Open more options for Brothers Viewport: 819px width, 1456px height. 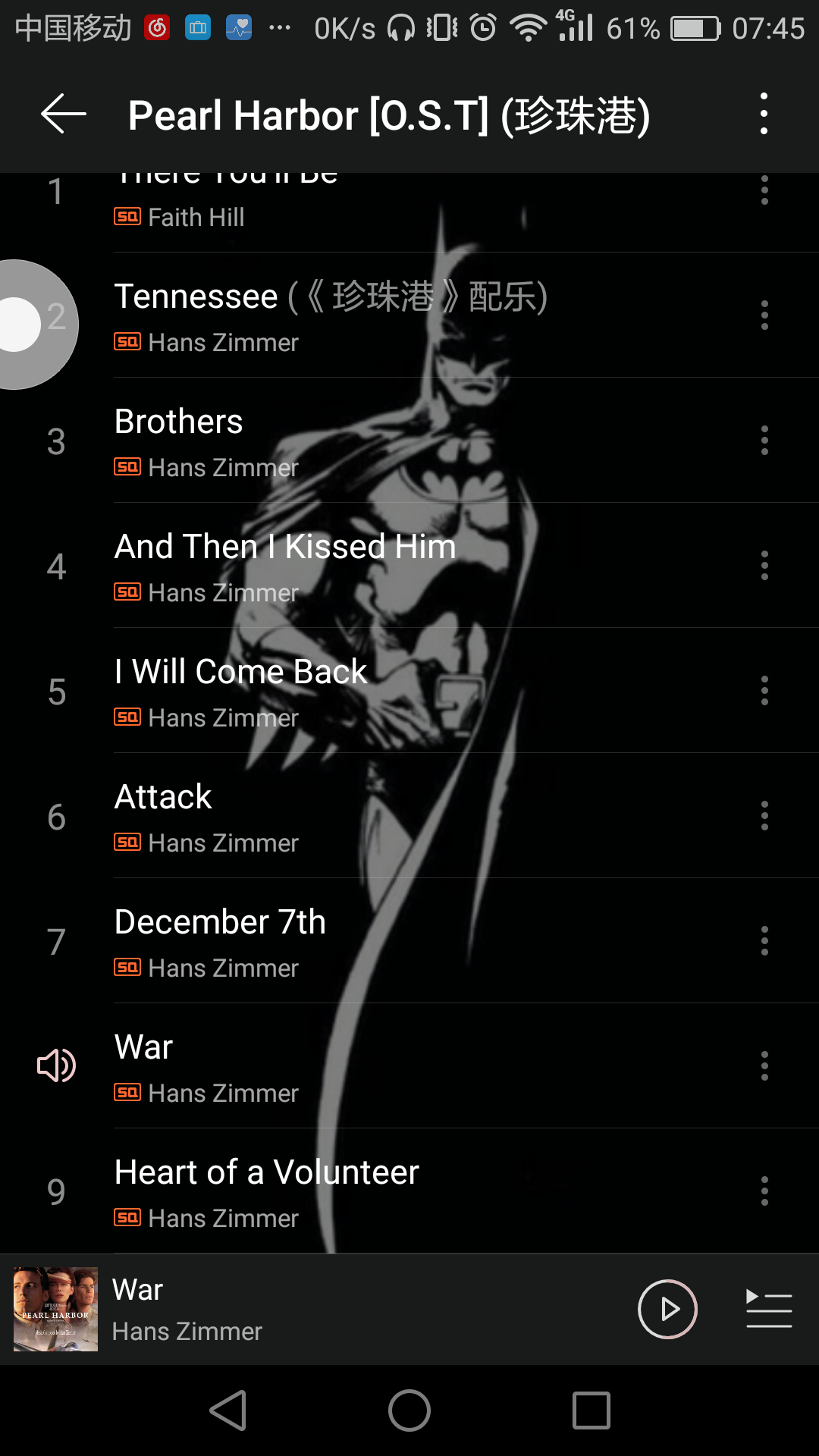(764, 441)
